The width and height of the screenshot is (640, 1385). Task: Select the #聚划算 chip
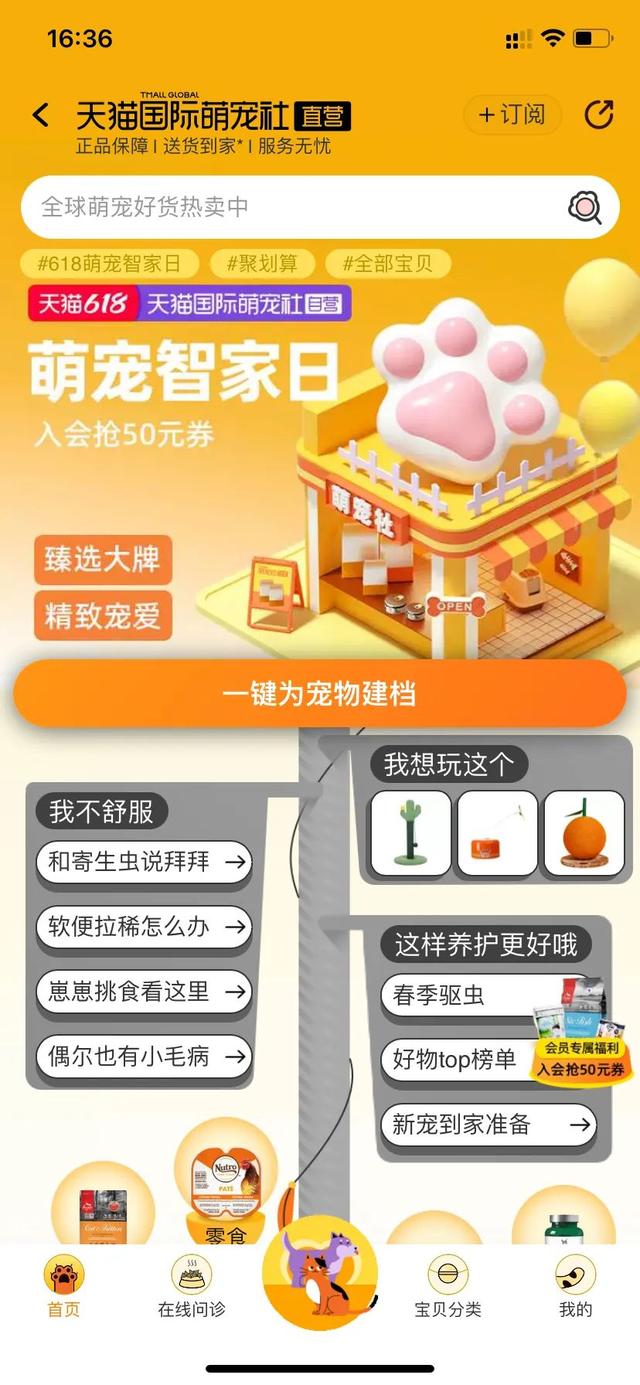(x=262, y=264)
